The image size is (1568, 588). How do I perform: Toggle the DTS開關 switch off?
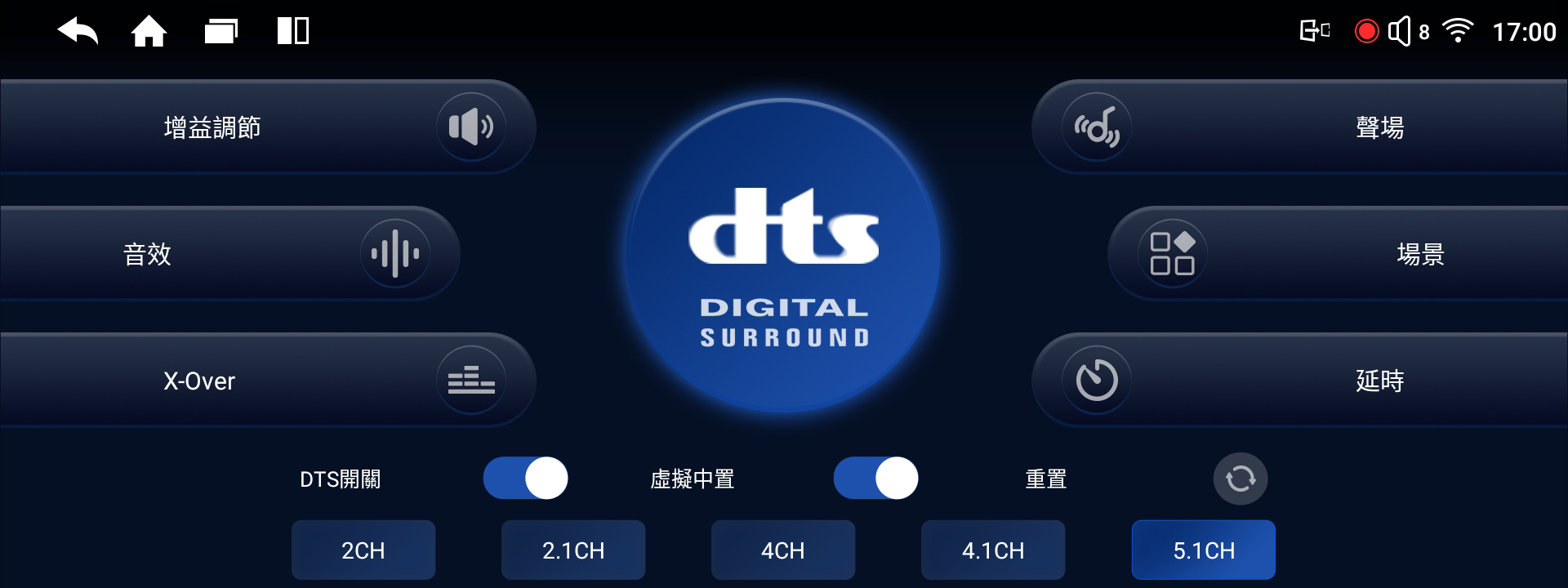tap(525, 479)
